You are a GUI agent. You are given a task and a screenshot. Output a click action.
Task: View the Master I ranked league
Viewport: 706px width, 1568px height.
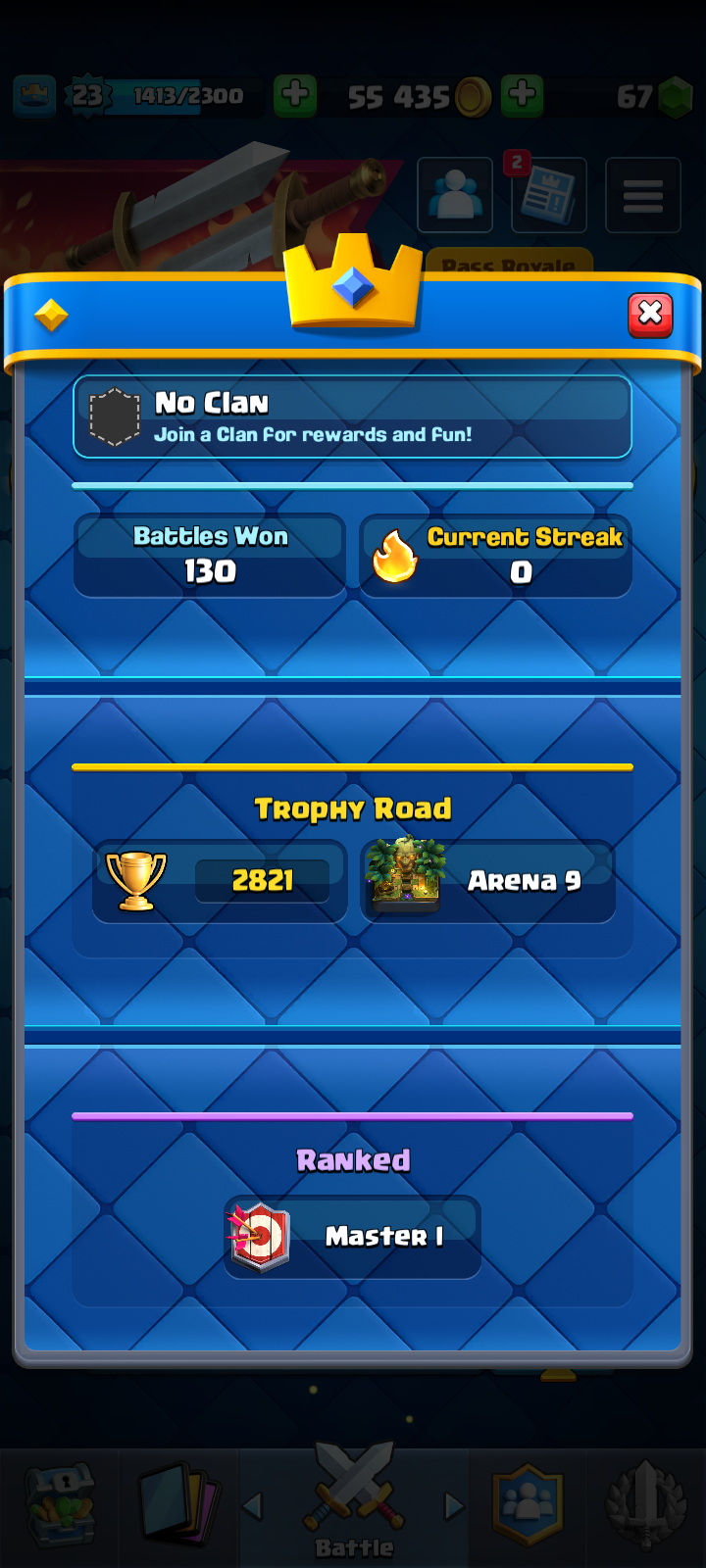pyautogui.click(x=352, y=1237)
